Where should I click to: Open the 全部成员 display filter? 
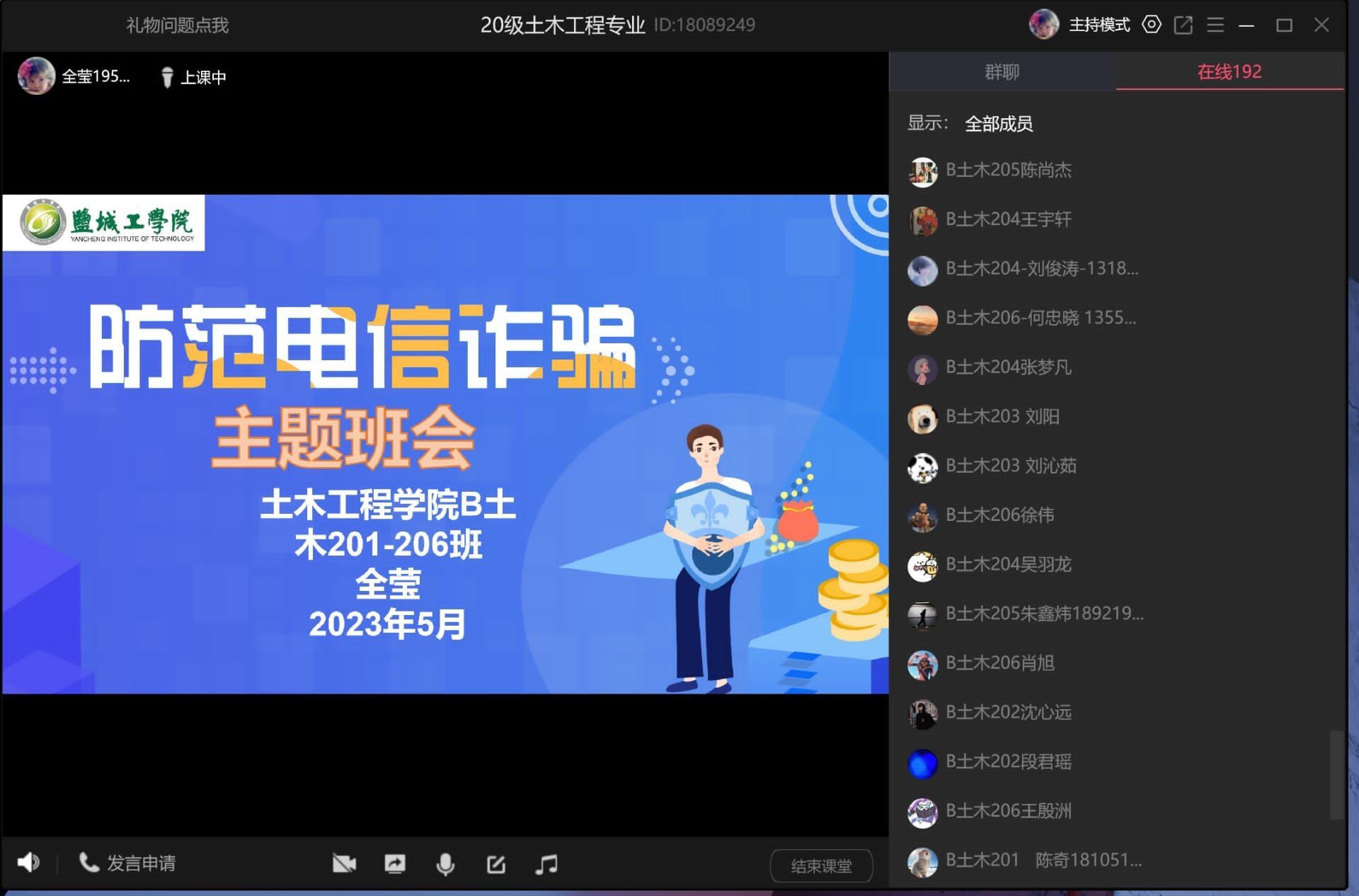tap(998, 124)
